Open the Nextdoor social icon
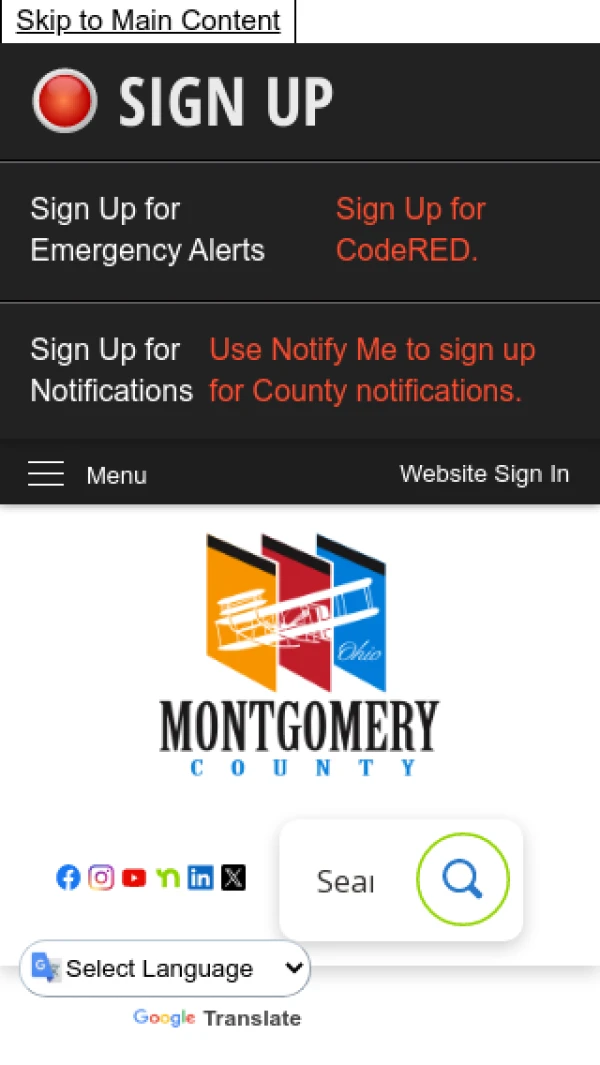Screen dimensions: 600x1065 [167, 878]
